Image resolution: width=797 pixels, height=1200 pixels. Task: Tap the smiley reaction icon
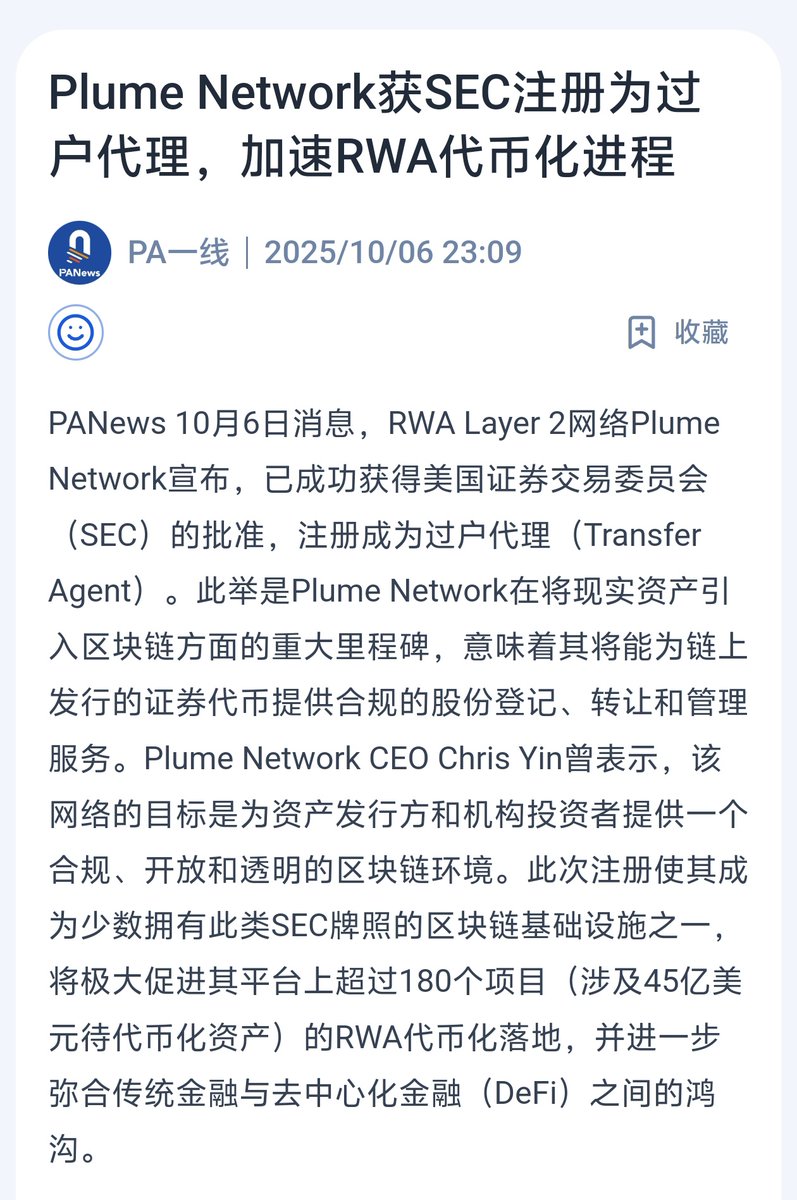click(76, 332)
